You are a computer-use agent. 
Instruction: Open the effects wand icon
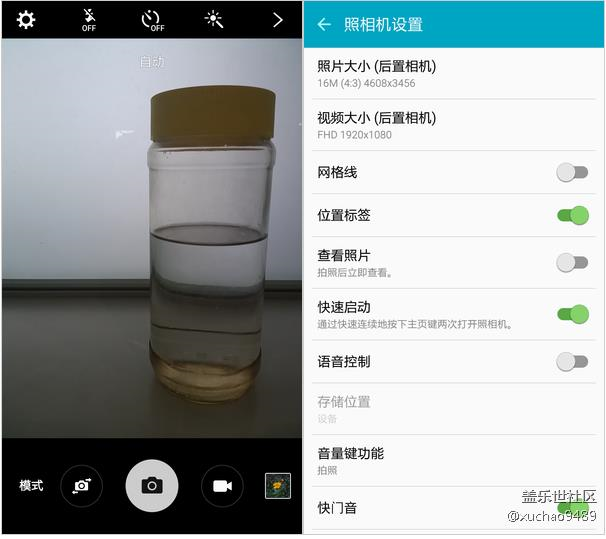(214, 19)
